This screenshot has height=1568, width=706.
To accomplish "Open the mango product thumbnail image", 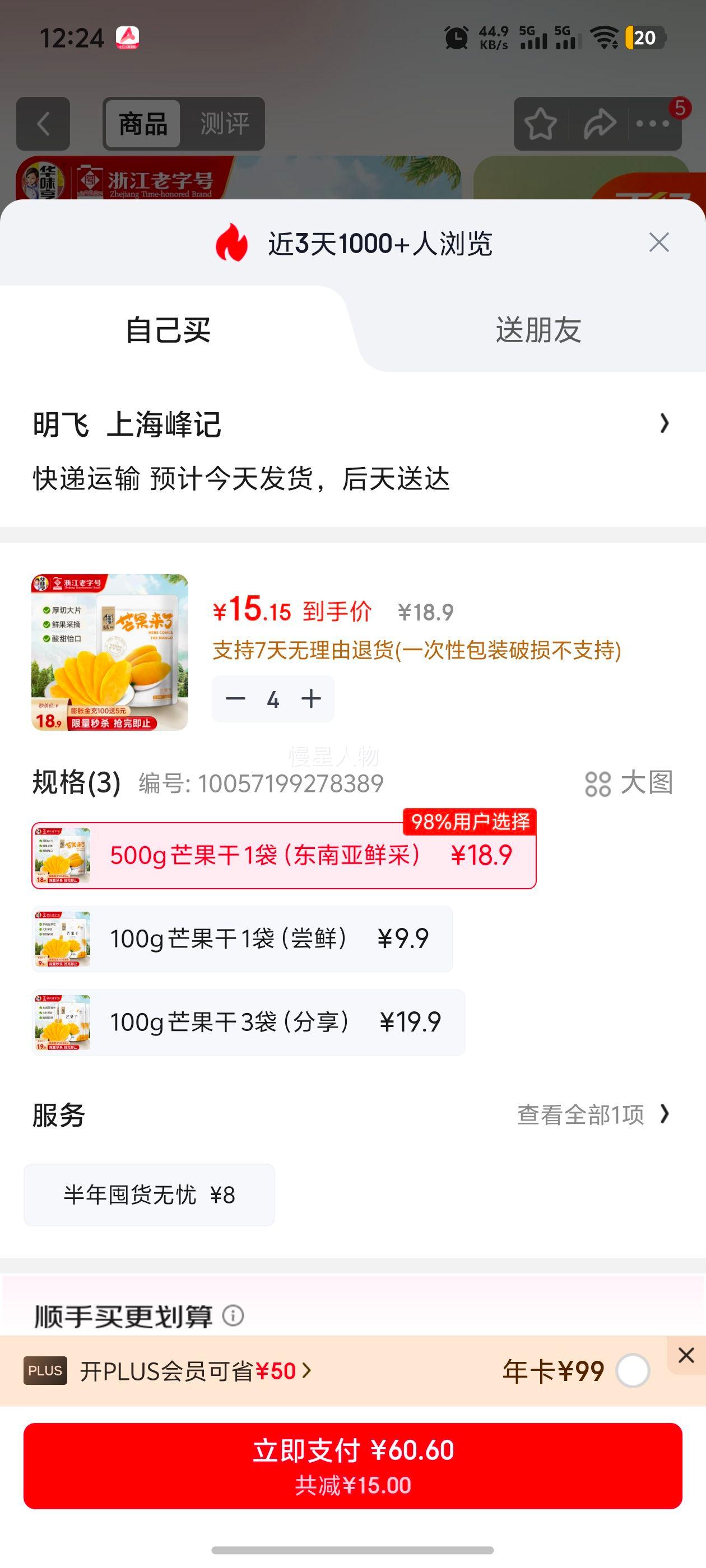I will pyautogui.click(x=109, y=652).
